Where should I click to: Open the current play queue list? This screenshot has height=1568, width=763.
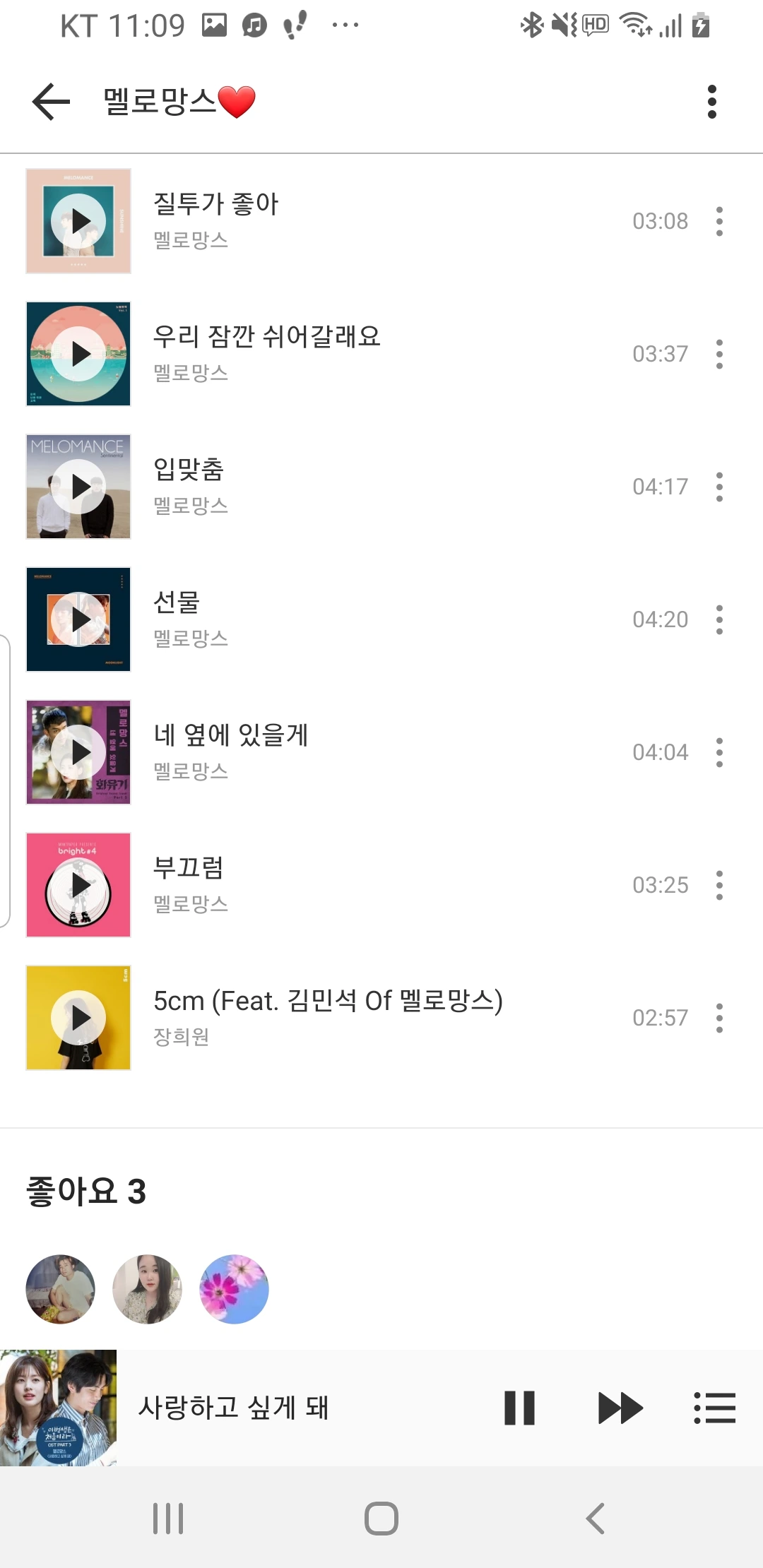point(714,1408)
